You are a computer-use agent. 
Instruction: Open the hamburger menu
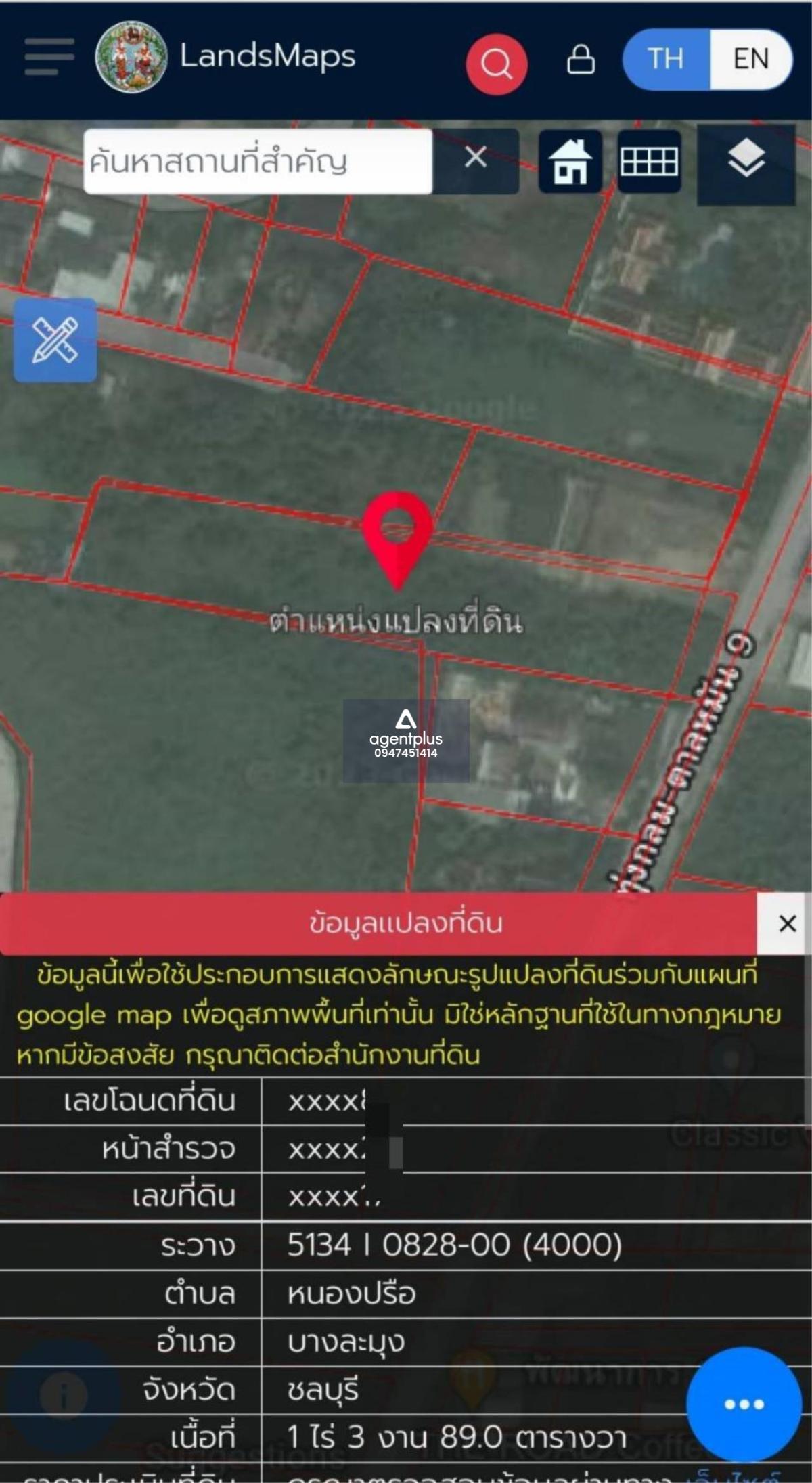pos(49,57)
